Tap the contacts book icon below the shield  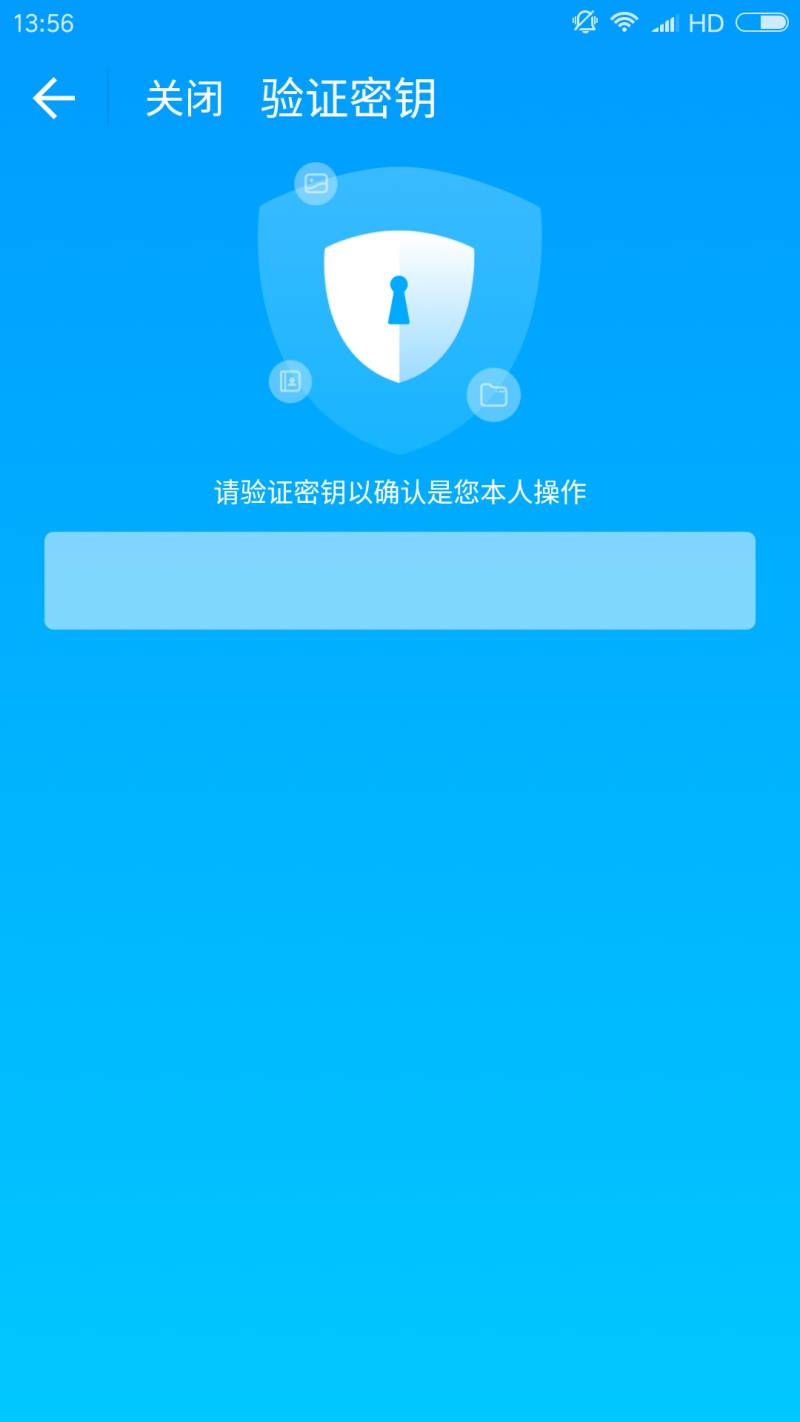(290, 381)
